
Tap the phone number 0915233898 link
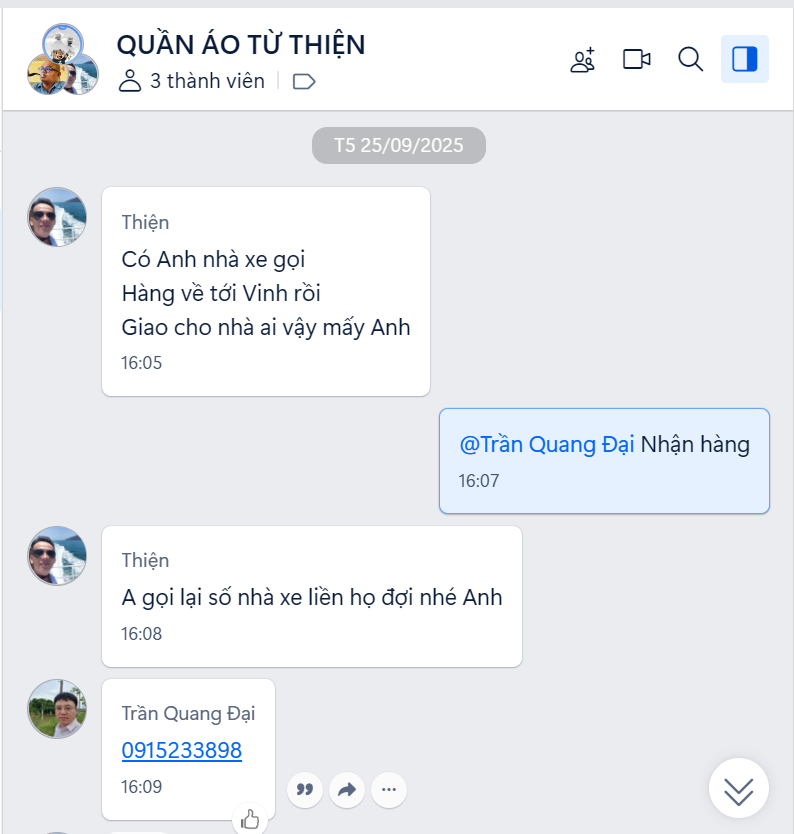[182, 750]
